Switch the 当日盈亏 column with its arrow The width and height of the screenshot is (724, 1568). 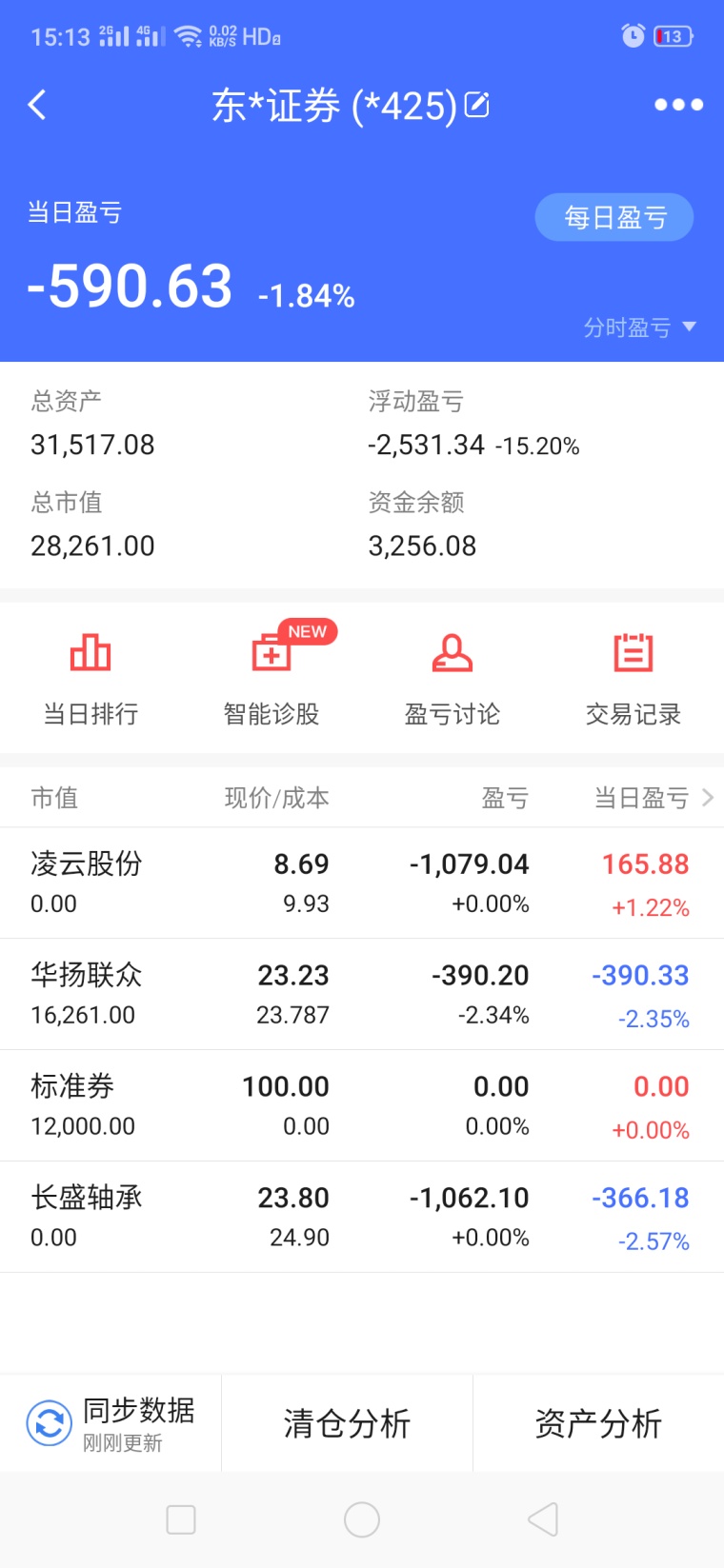tap(707, 798)
